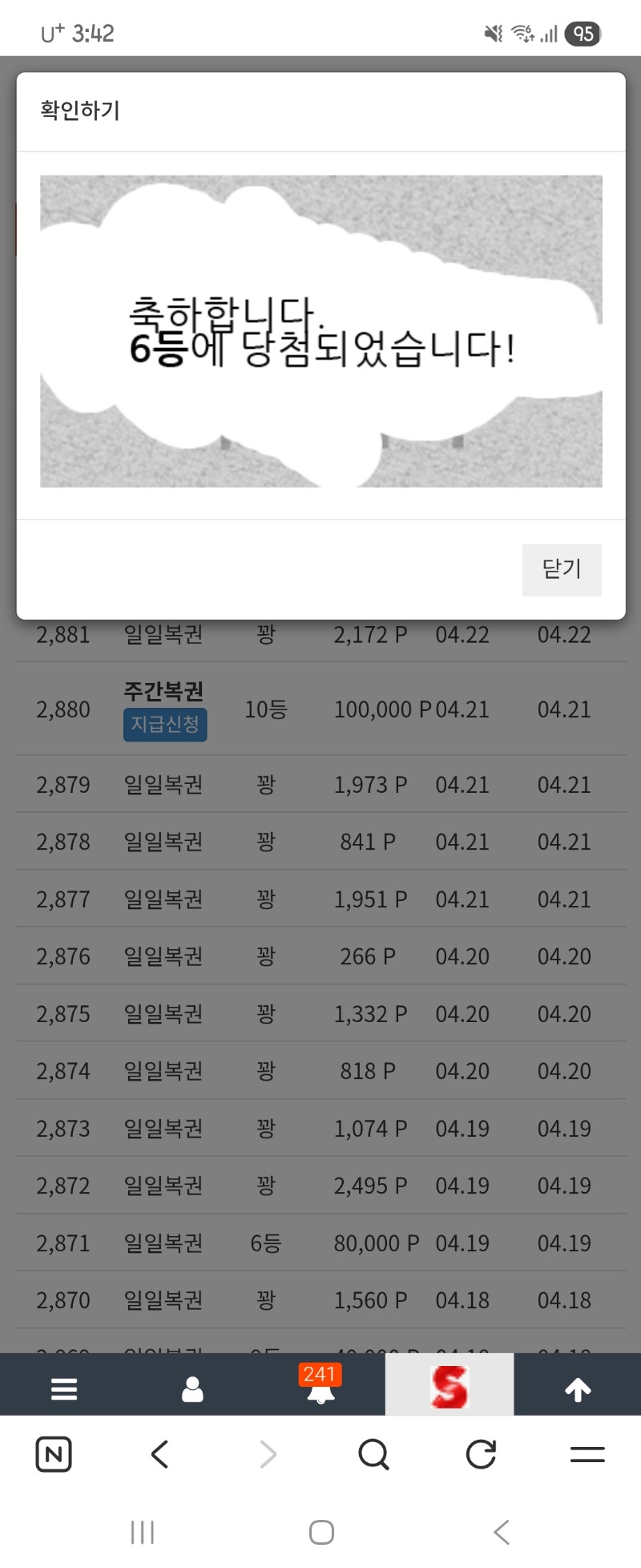Viewport: 641px width, 1568px height.
Task: Go to the system home screen
Action: [321, 1532]
